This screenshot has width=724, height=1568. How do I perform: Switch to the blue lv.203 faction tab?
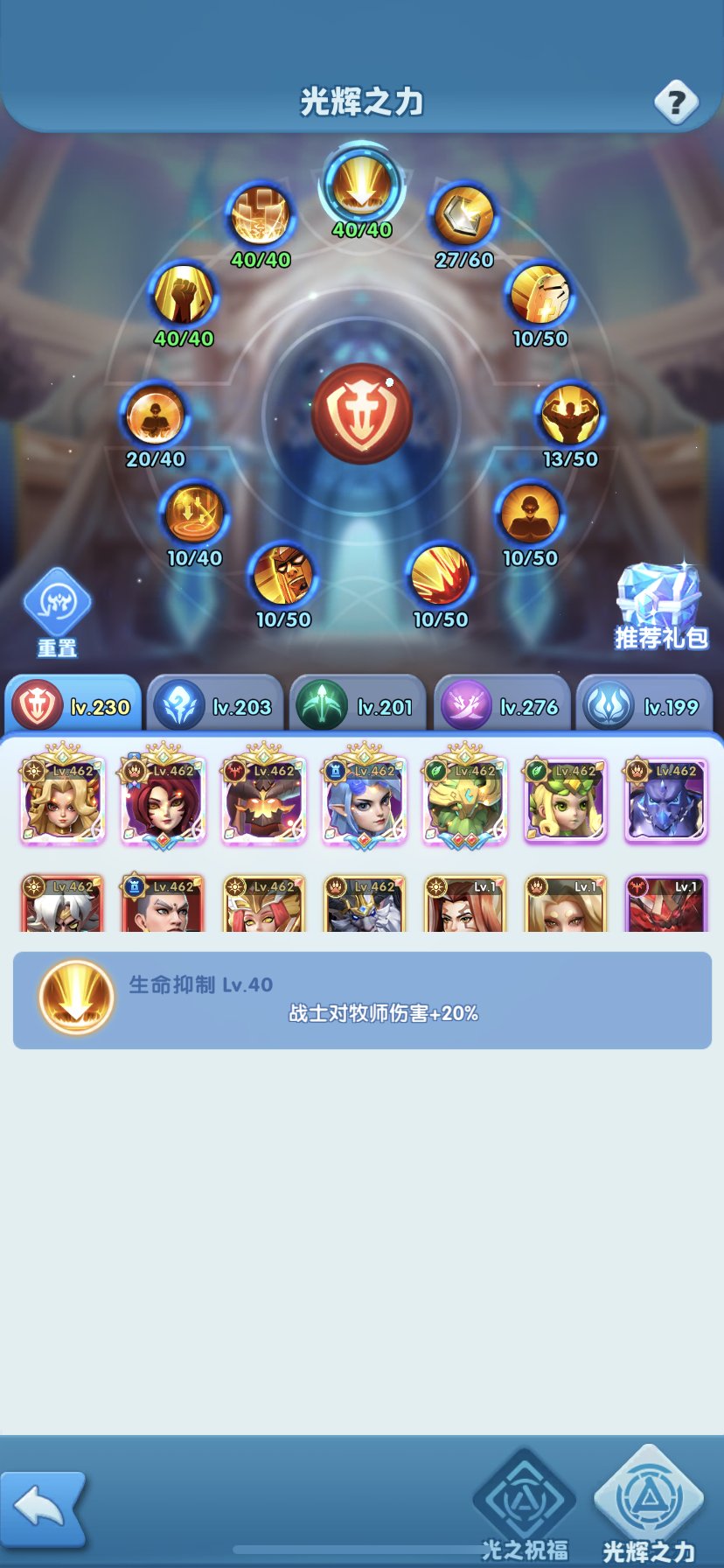click(215, 704)
